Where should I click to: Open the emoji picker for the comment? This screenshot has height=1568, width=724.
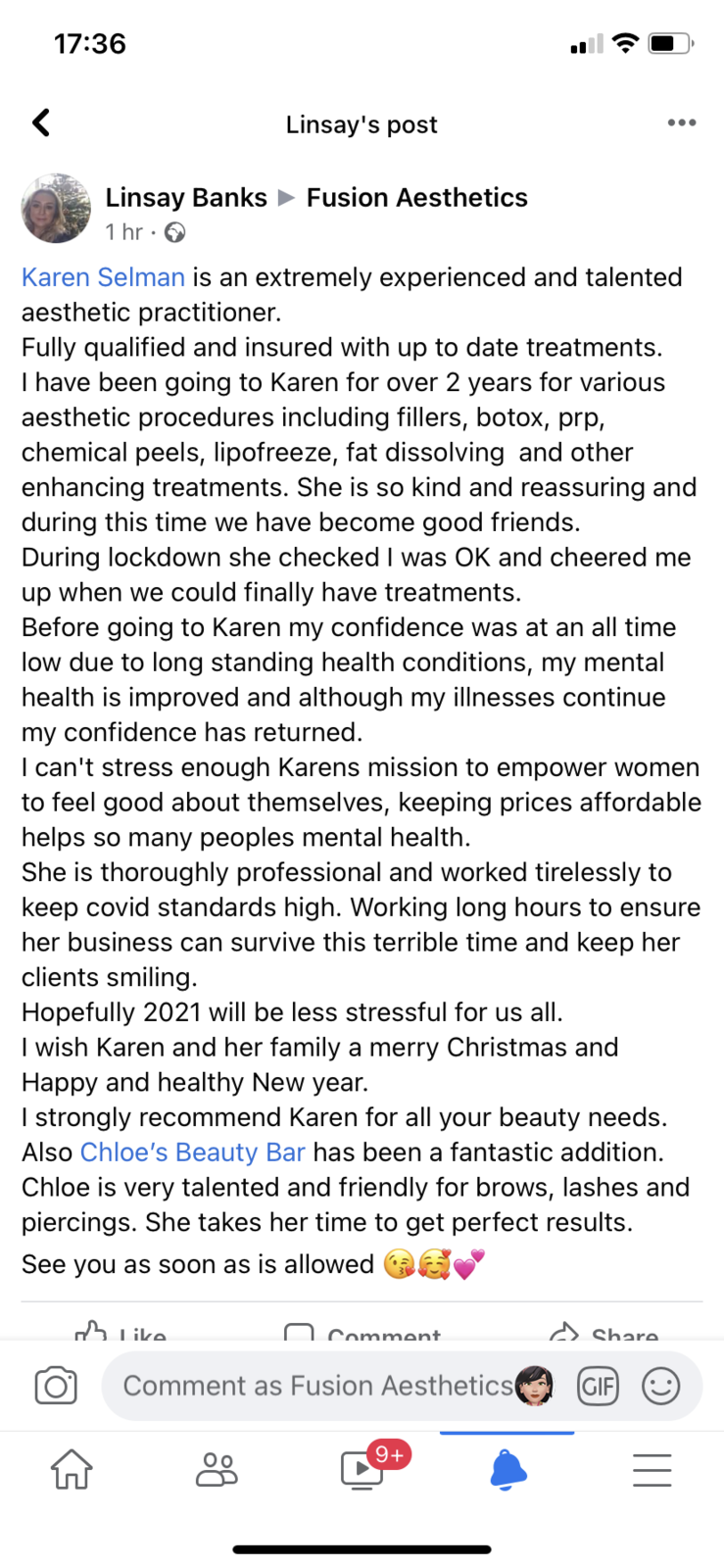(660, 1386)
